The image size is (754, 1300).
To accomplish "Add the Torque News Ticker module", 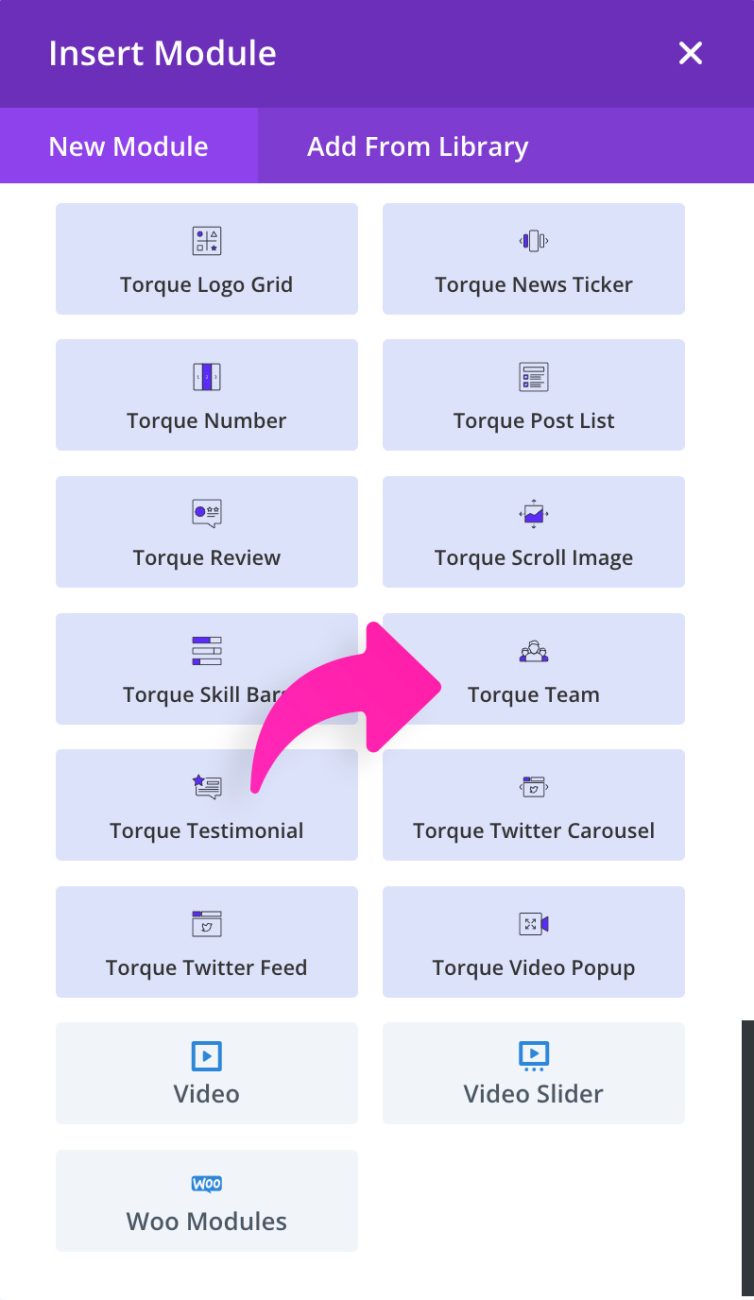I will click(533, 259).
